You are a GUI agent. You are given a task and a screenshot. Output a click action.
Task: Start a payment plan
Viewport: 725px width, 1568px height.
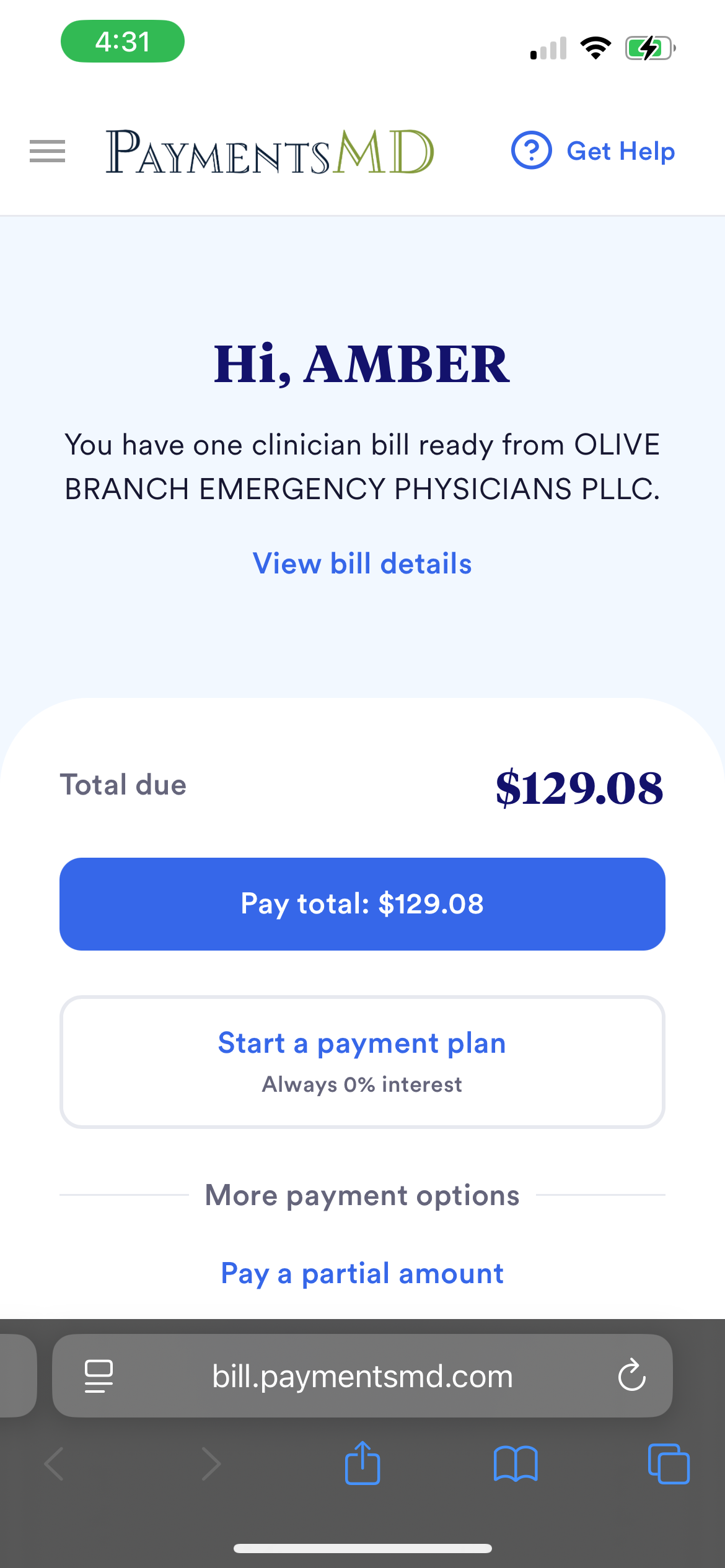[362, 1061]
